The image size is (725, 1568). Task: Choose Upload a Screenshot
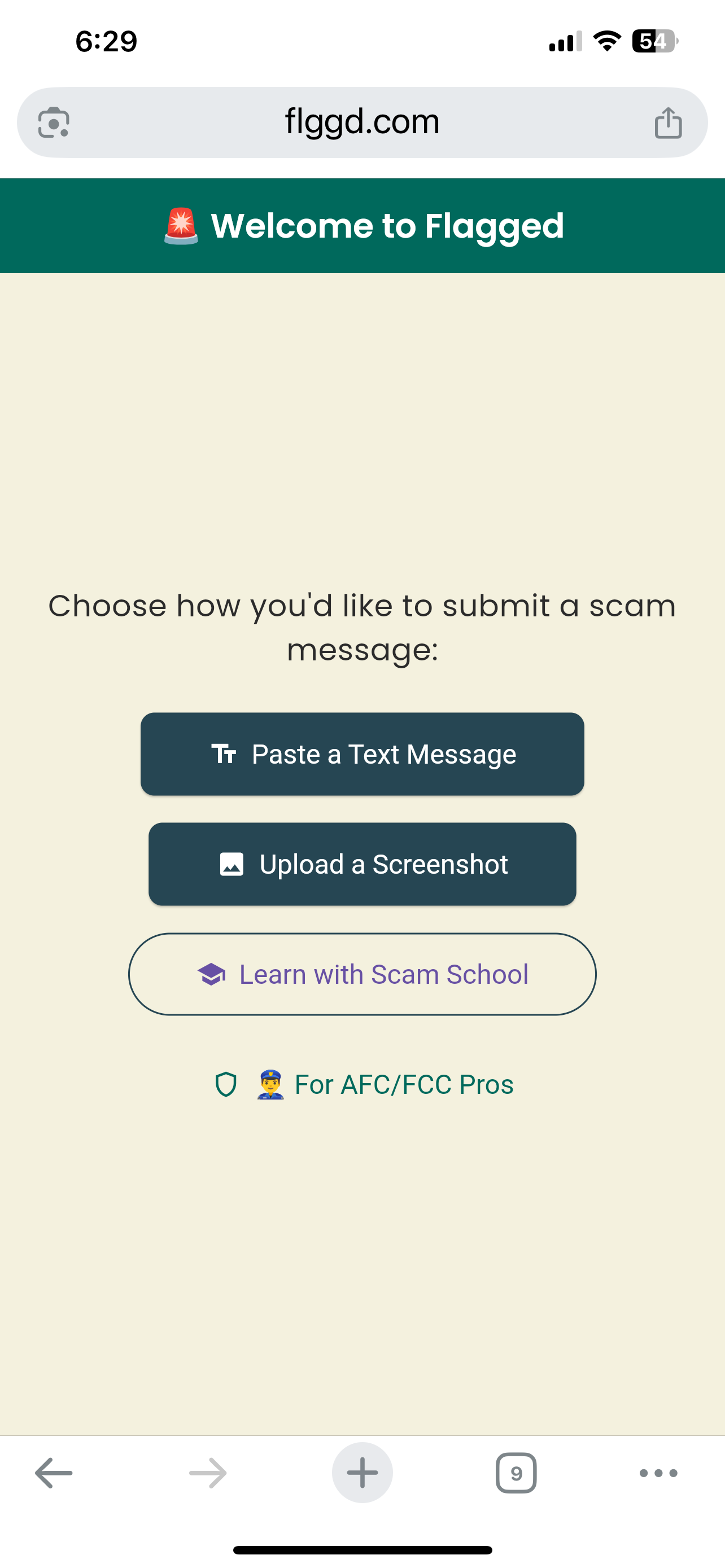tap(362, 864)
